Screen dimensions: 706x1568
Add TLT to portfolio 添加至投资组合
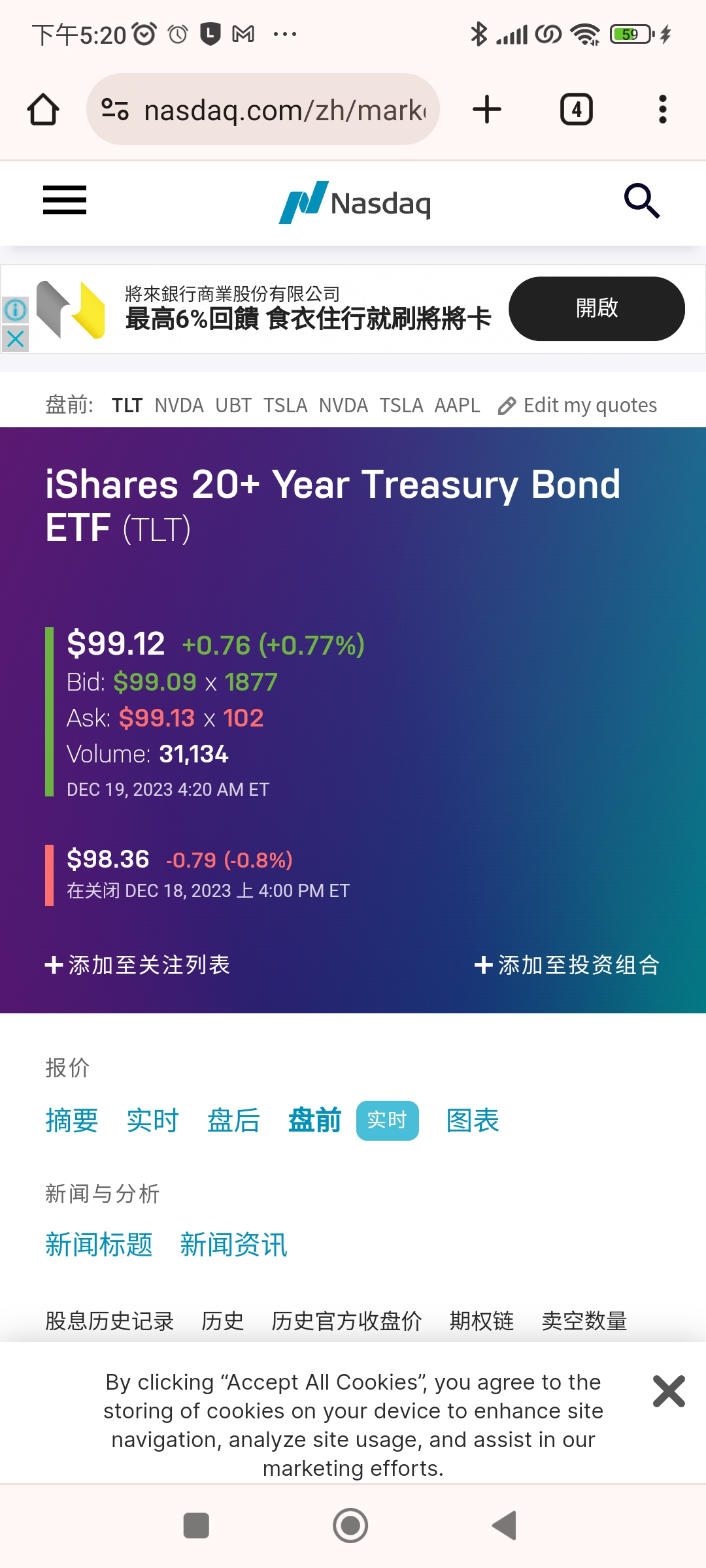coord(567,964)
